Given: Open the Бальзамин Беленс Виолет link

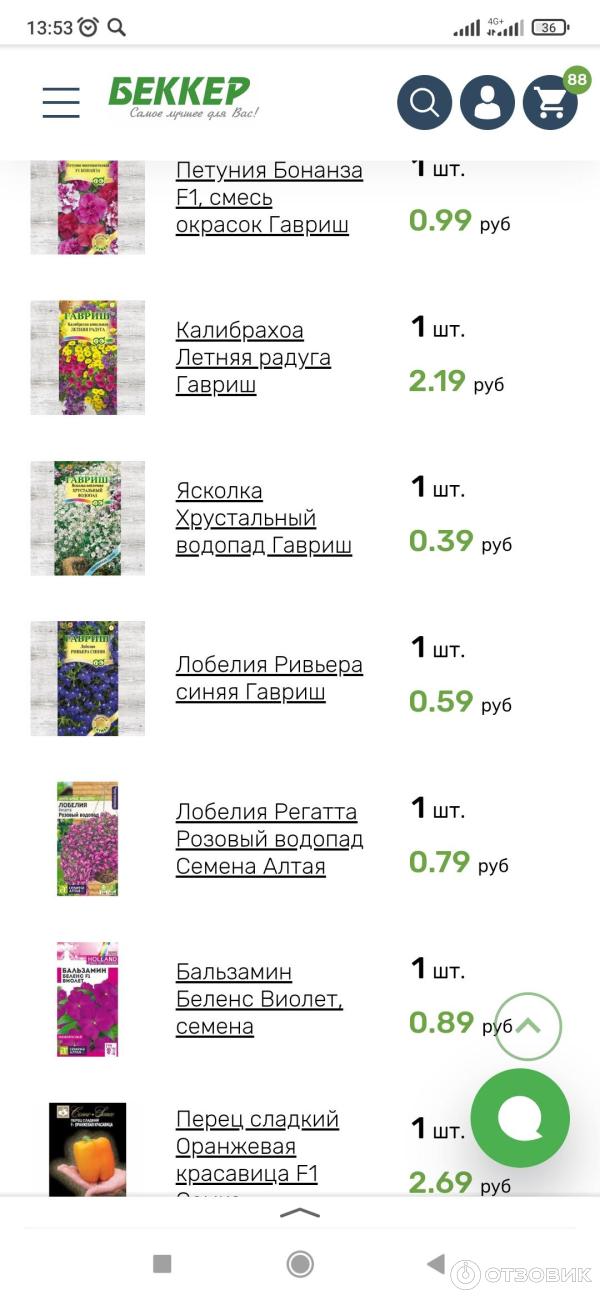Looking at the screenshot, I should (x=258, y=998).
